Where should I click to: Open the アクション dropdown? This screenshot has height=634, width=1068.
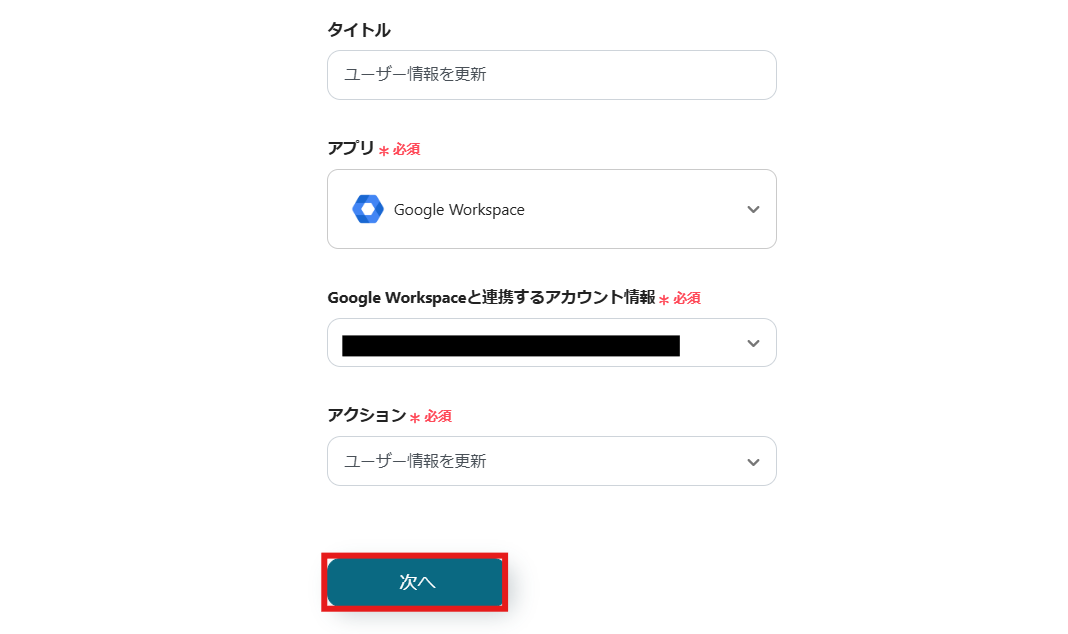(x=551, y=461)
